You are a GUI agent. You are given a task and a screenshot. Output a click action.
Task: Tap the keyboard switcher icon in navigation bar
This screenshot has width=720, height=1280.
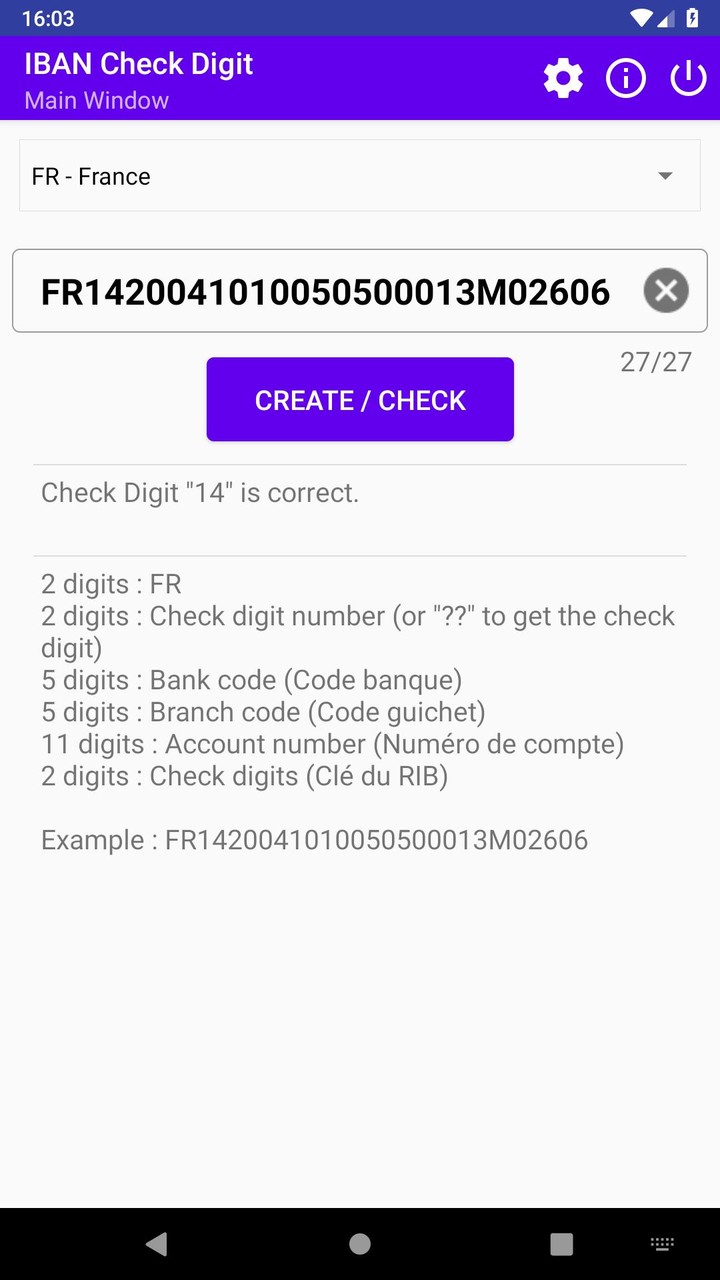tap(661, 1244)
